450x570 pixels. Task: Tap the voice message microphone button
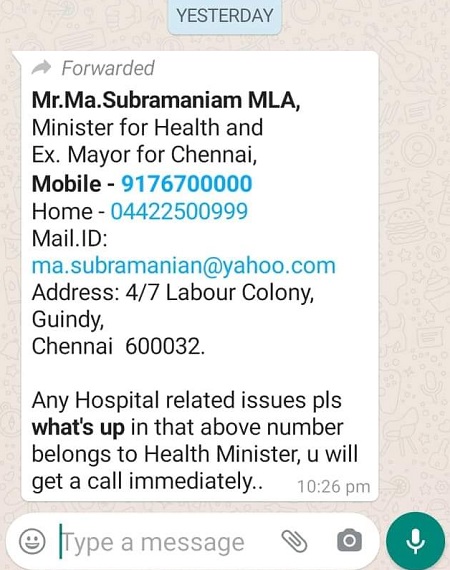point(415,541)
